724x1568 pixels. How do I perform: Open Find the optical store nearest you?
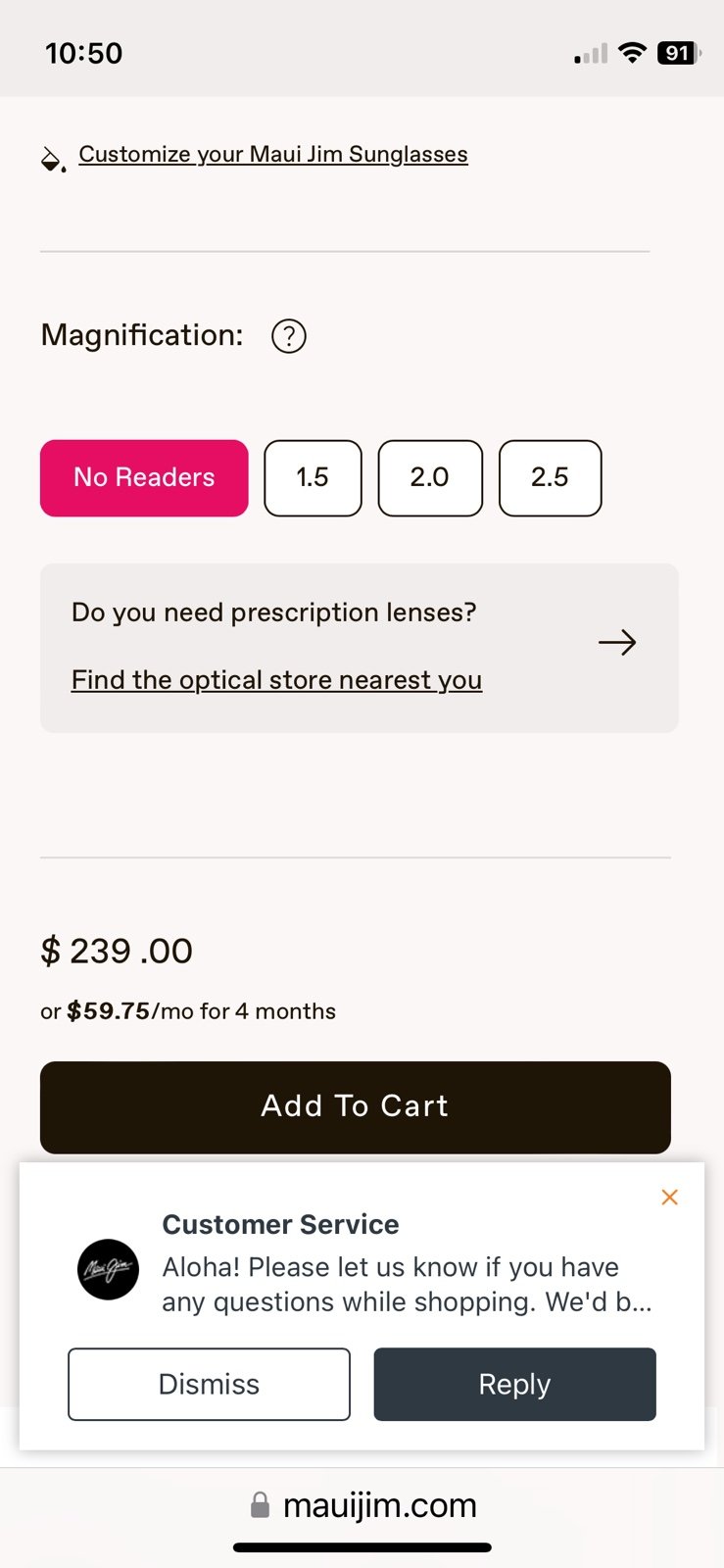tap(276, 680)
